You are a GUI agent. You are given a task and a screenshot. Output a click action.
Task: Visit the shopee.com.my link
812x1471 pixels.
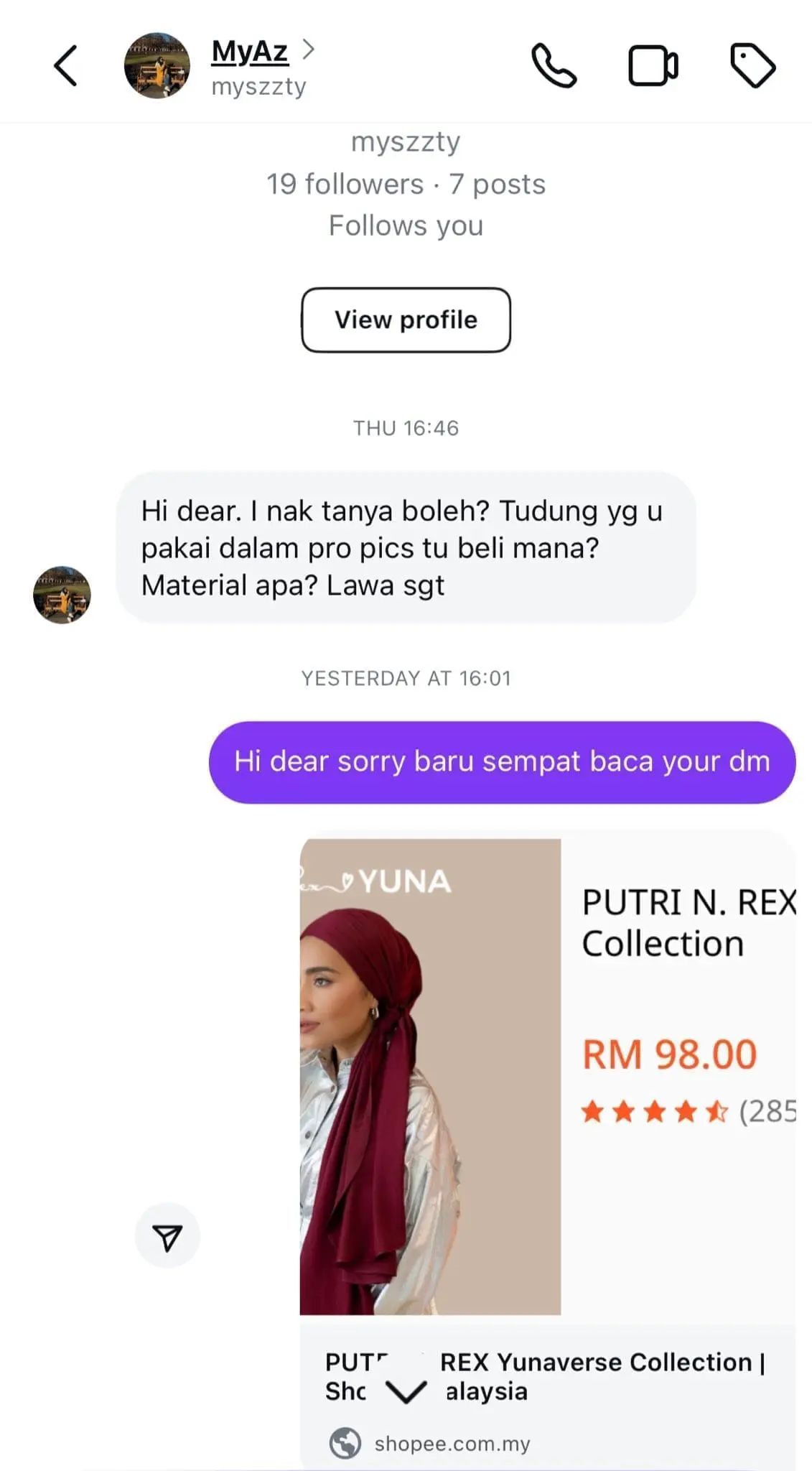point(452,1443)
